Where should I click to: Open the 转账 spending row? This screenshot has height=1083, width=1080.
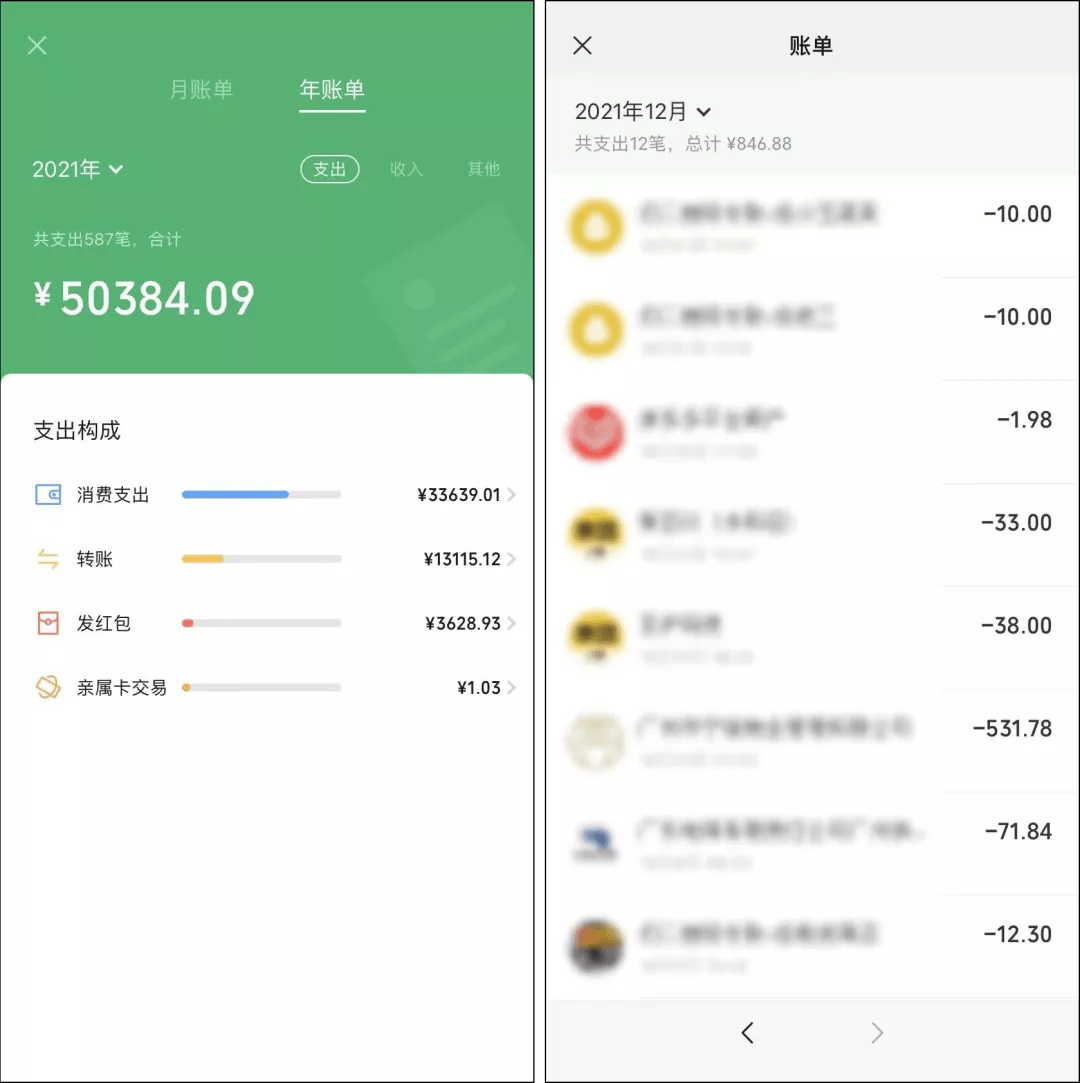pos(275,559)
